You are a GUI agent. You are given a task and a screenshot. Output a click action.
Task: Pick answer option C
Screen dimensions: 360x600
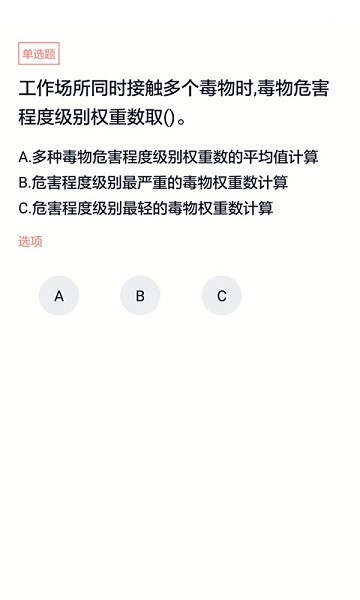pos(222,295)
